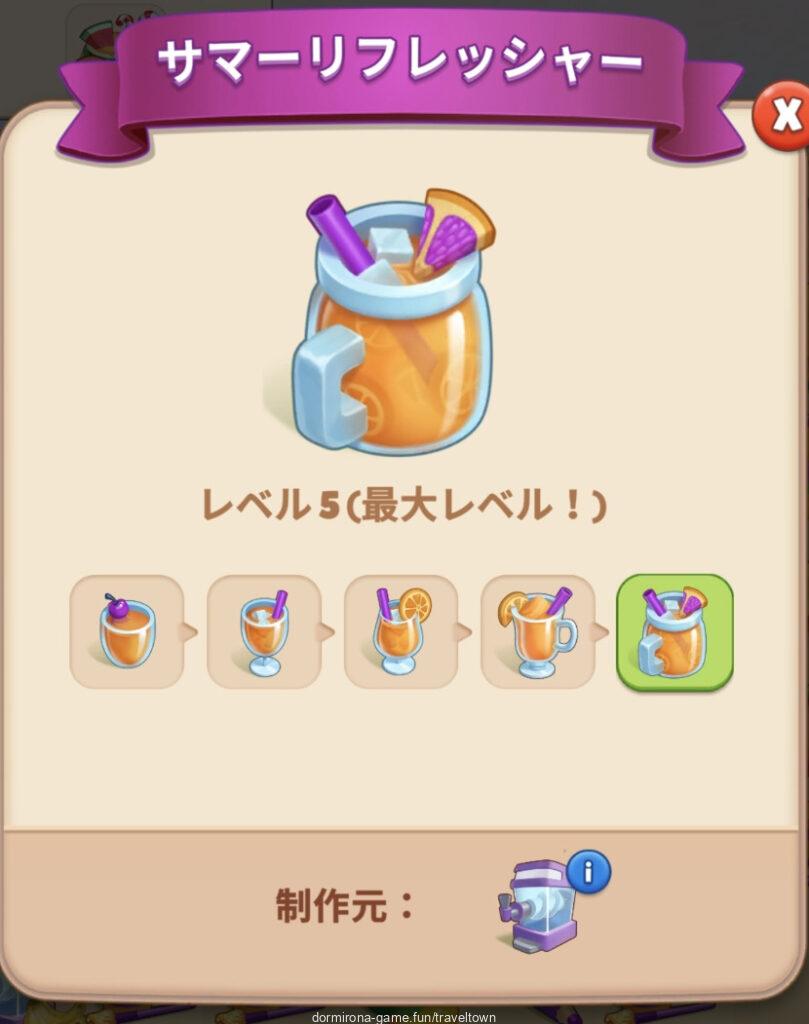The height and width of the screenshot is (1024, 809).
Task: Select the level 5 highlighted jar tile
Action: pyautogui.click(x=675, y=632)
